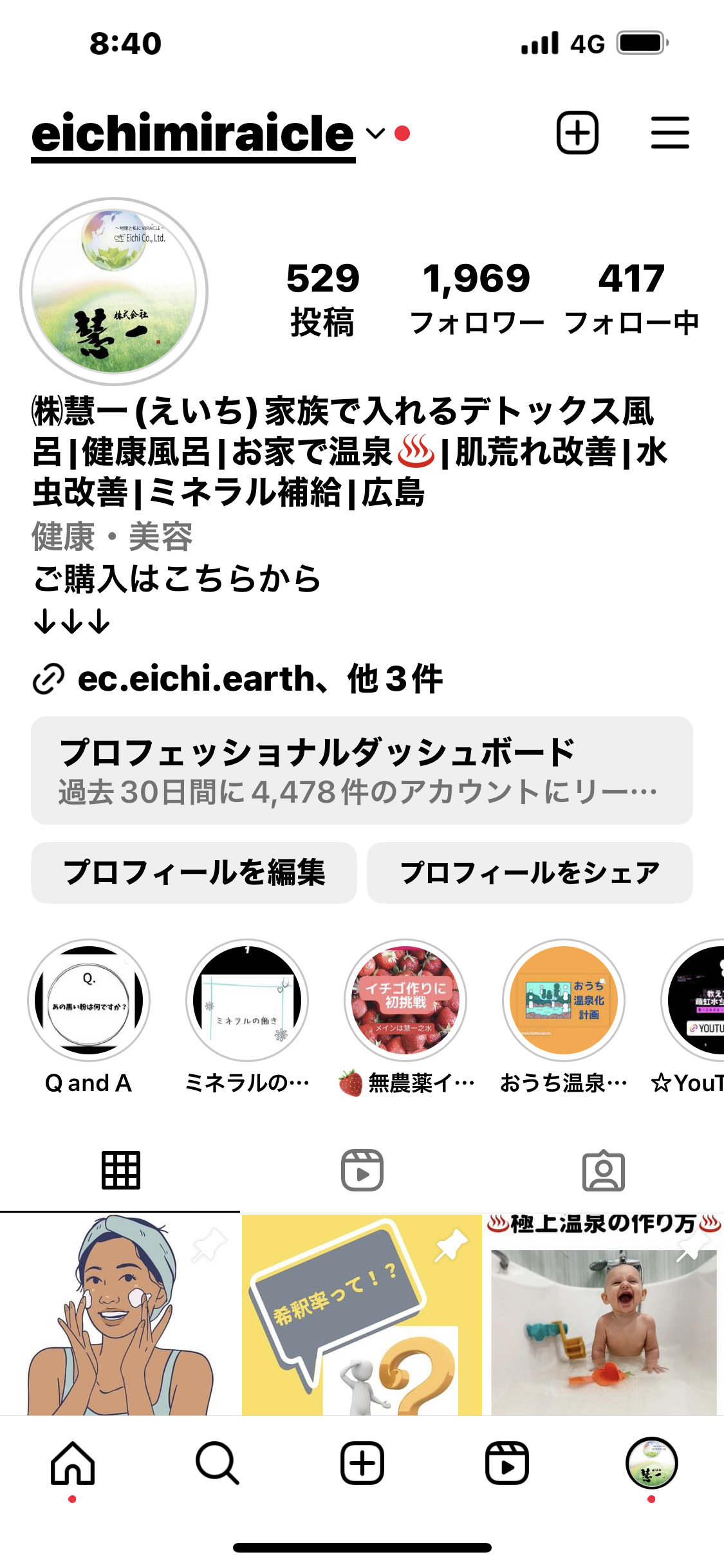
Task: Tap プロフィールをシェア button
Action: [530, 872]
